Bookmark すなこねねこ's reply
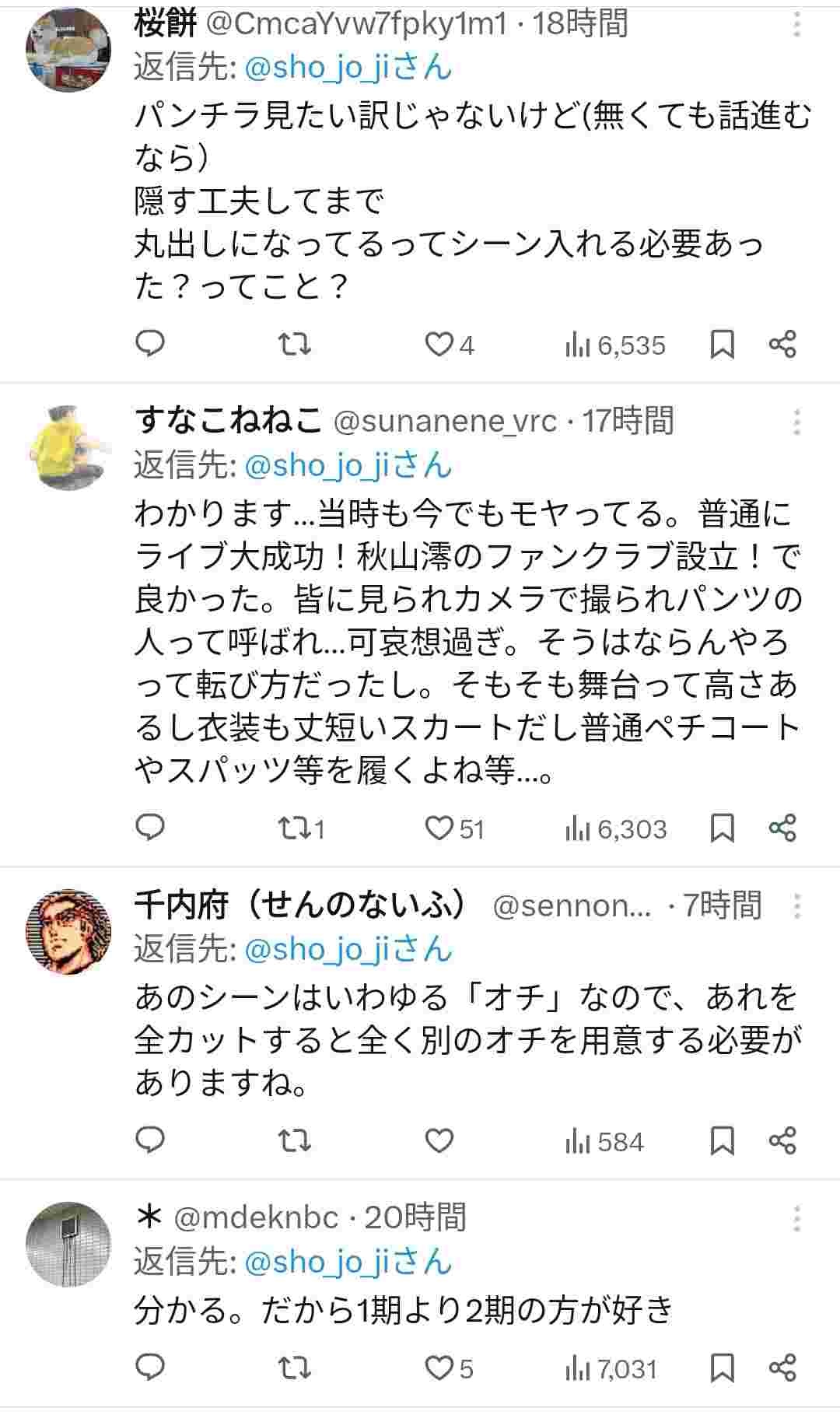 coord(723,828)
